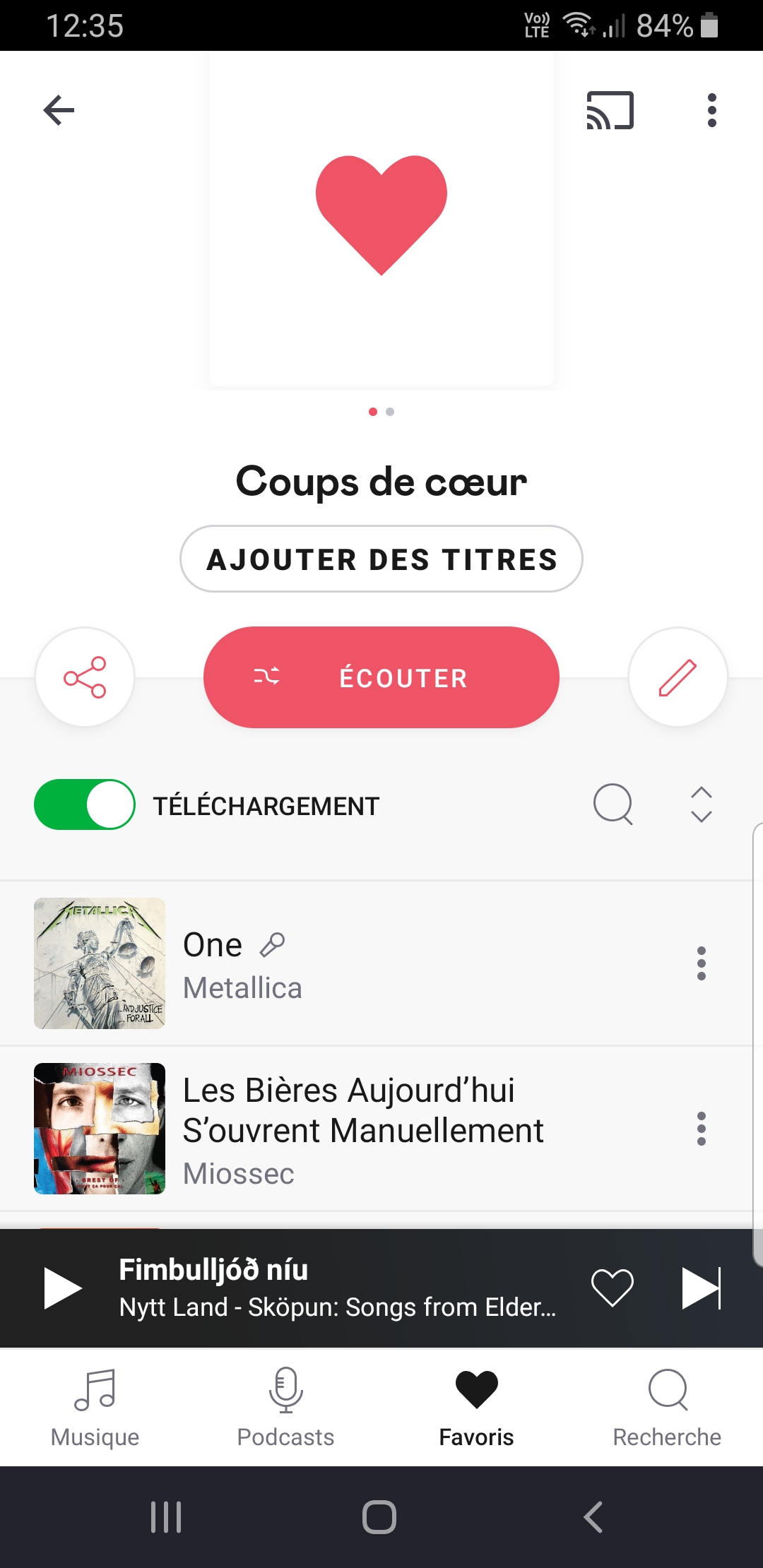This screenshot has width=763, height=1568.
Task: Start shuffle playback with the ÉCOUTER button
Action: click(381, 677)
